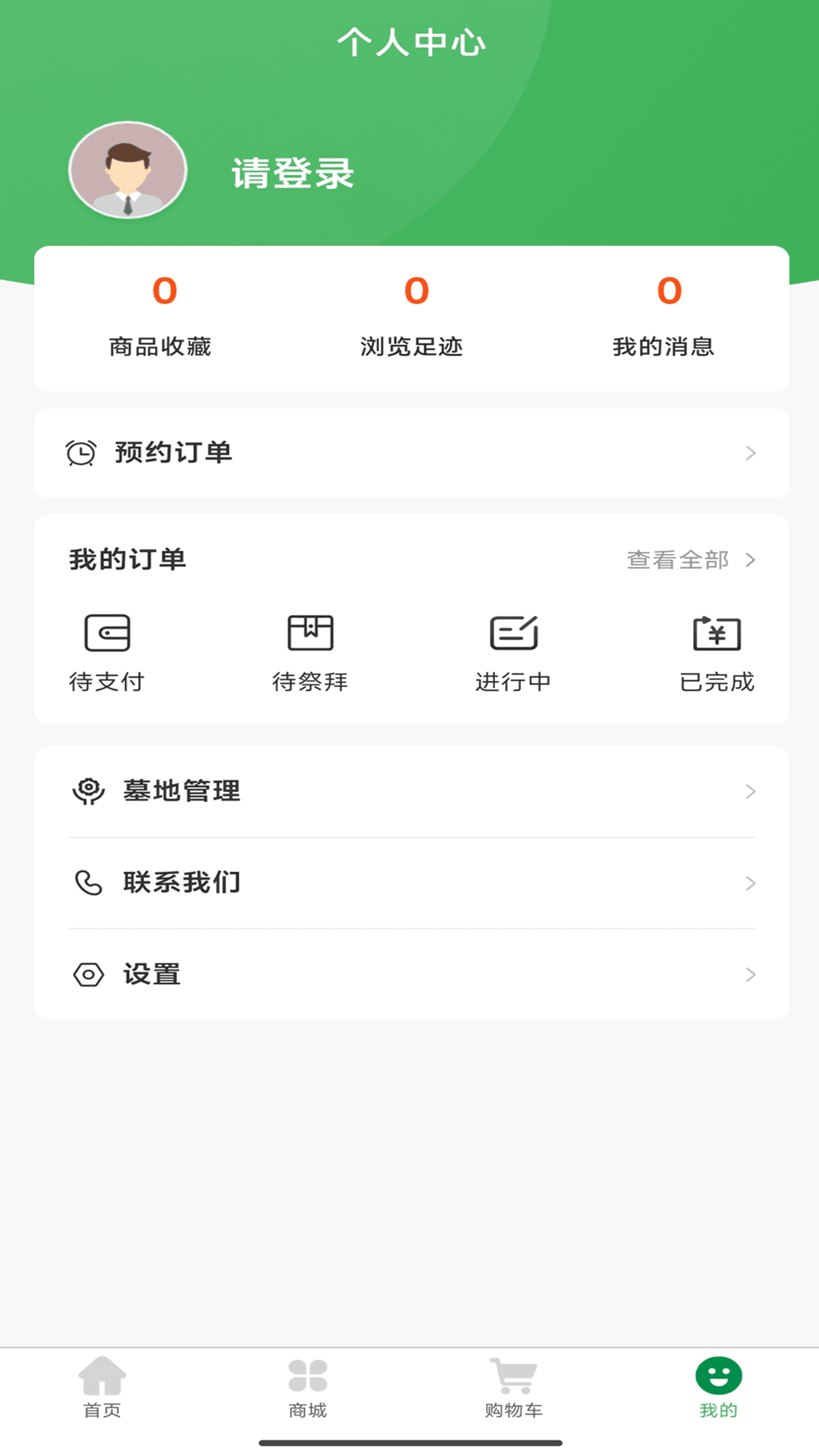Show 待祭拜 orders
The height and width of the screenshot is (1456, 819).
(310, 652)
